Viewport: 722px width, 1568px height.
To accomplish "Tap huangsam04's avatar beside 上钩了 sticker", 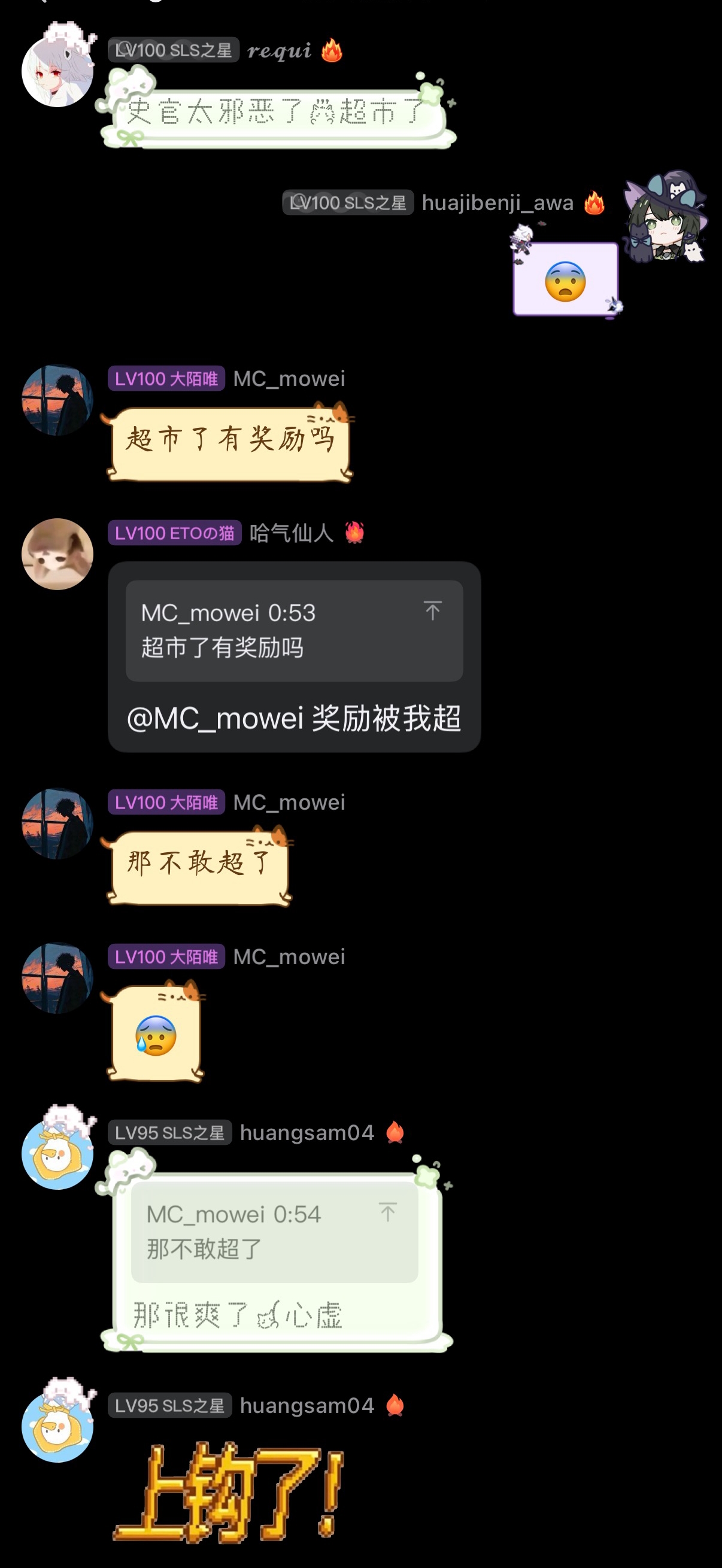I will pos(57,1426).
